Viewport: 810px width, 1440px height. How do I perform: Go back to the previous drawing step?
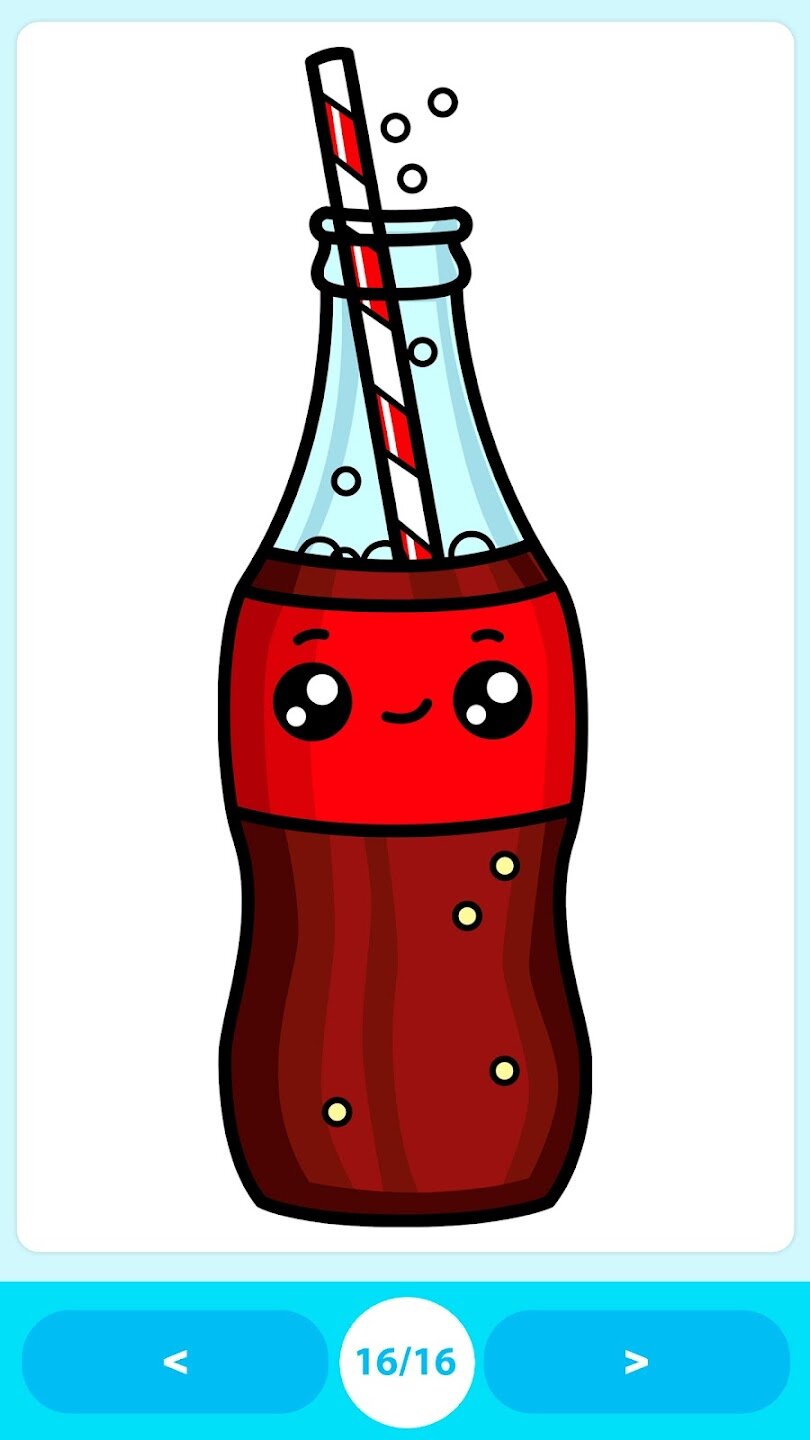tap(175, 1361)
